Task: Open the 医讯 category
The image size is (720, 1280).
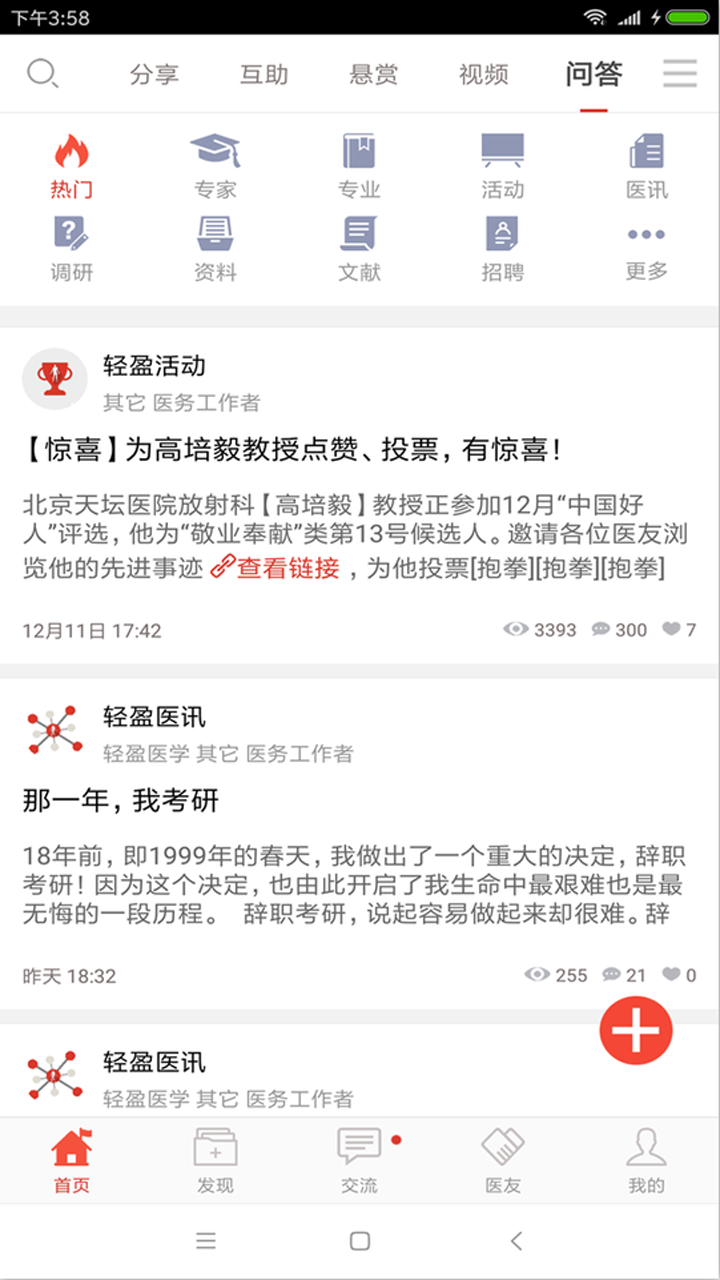Action: pos(646,166)
